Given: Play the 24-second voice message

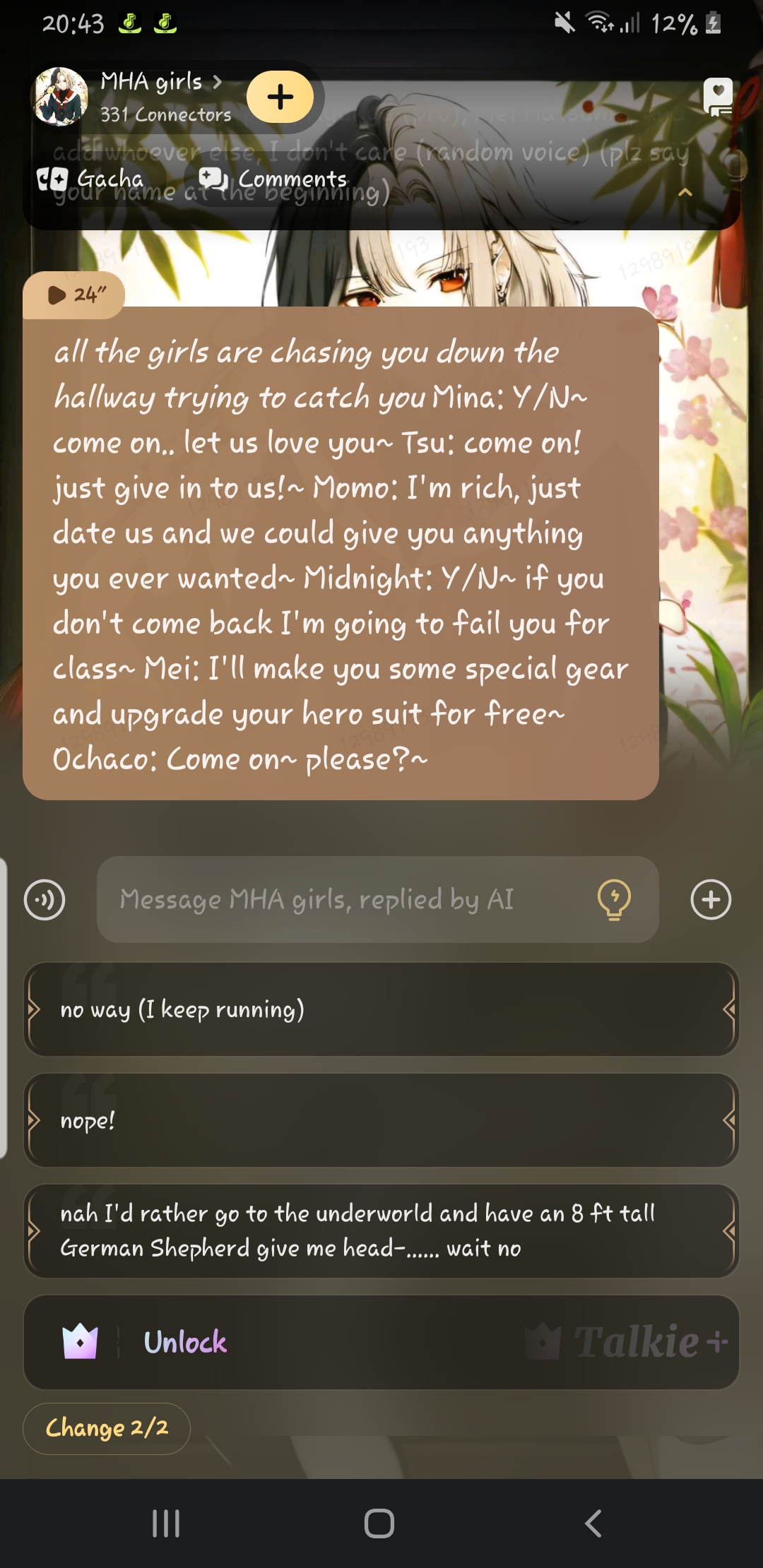Looking at the screenshot, I should pyautogui.click(x=75, y=295).
